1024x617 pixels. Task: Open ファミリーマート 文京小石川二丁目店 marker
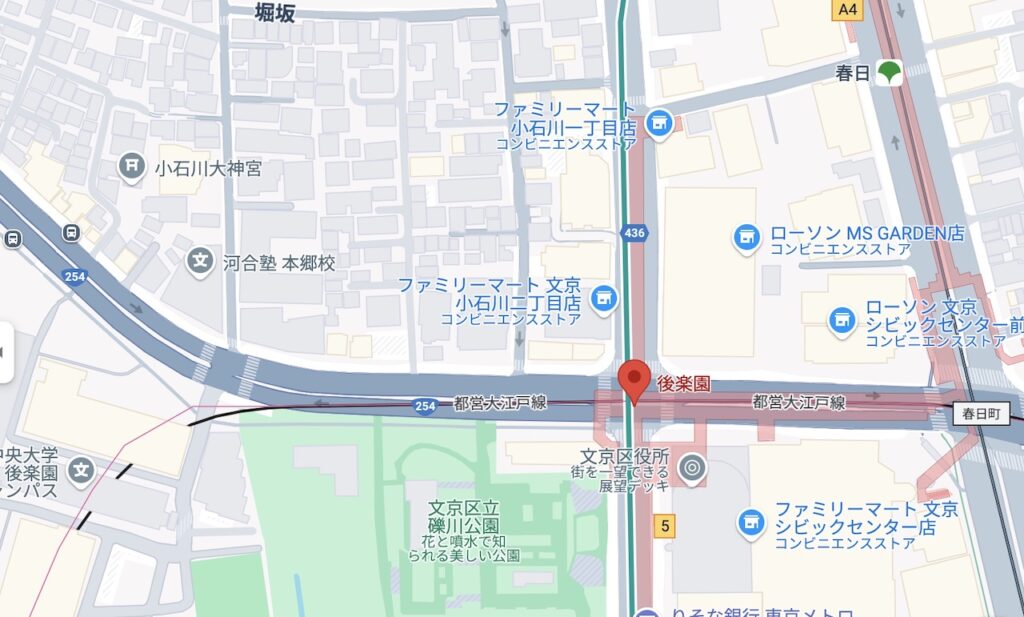click(602, 296)
